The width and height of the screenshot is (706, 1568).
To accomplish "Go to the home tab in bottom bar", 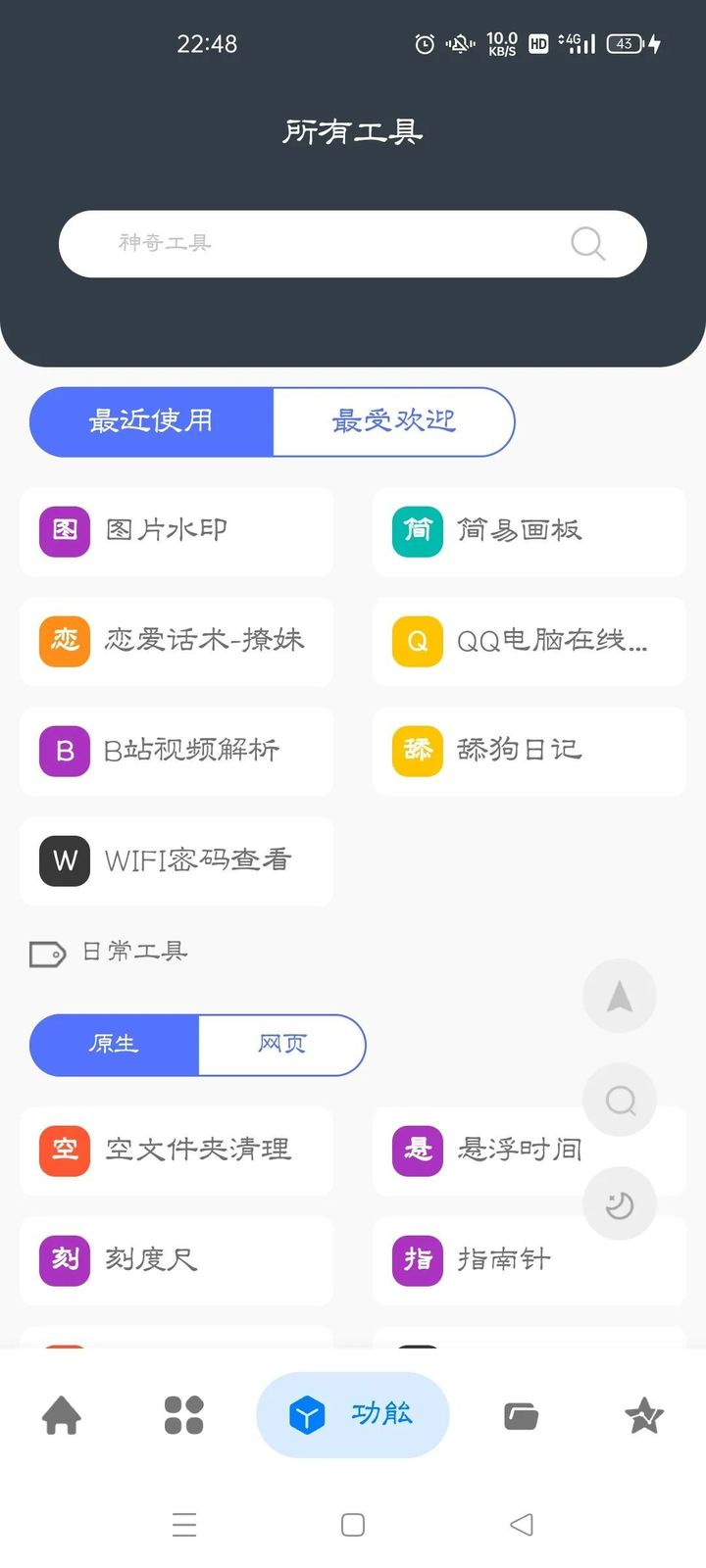I will (62, 1415).
